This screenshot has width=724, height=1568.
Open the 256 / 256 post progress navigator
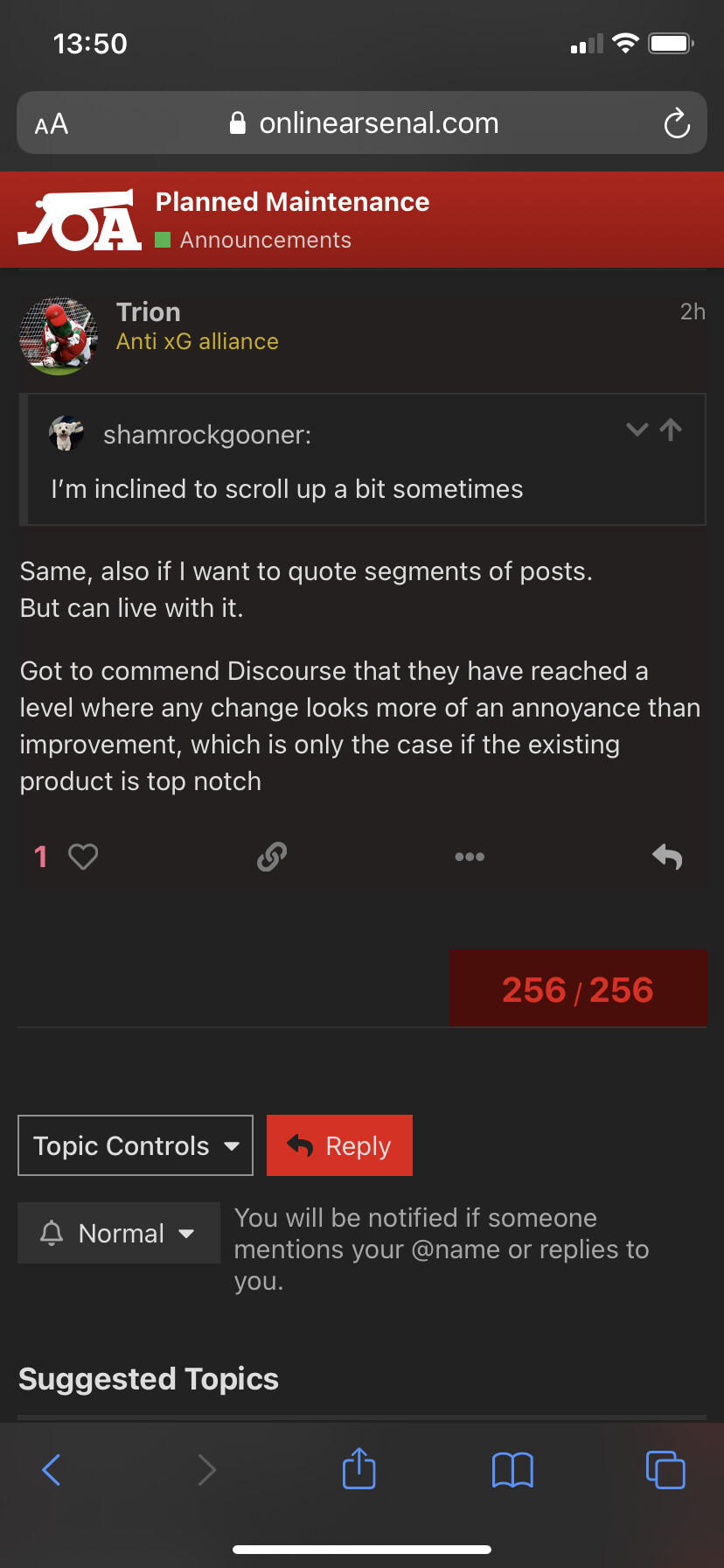click(x=578, y=989)
